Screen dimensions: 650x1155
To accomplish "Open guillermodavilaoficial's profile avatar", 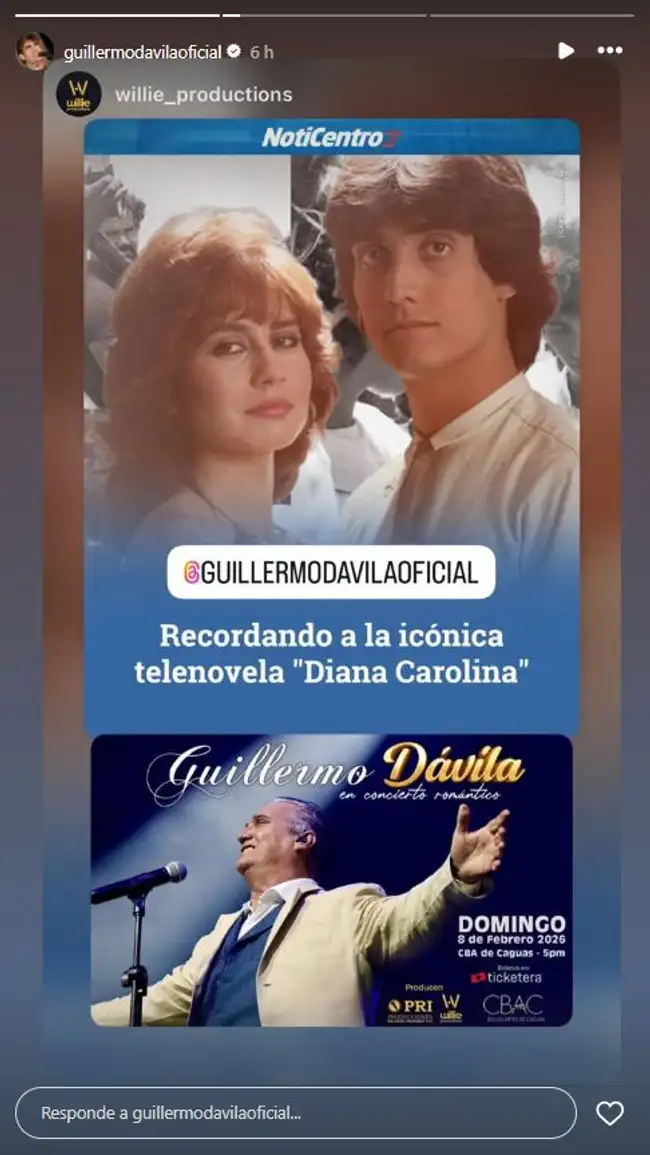I will pos(34,51).
